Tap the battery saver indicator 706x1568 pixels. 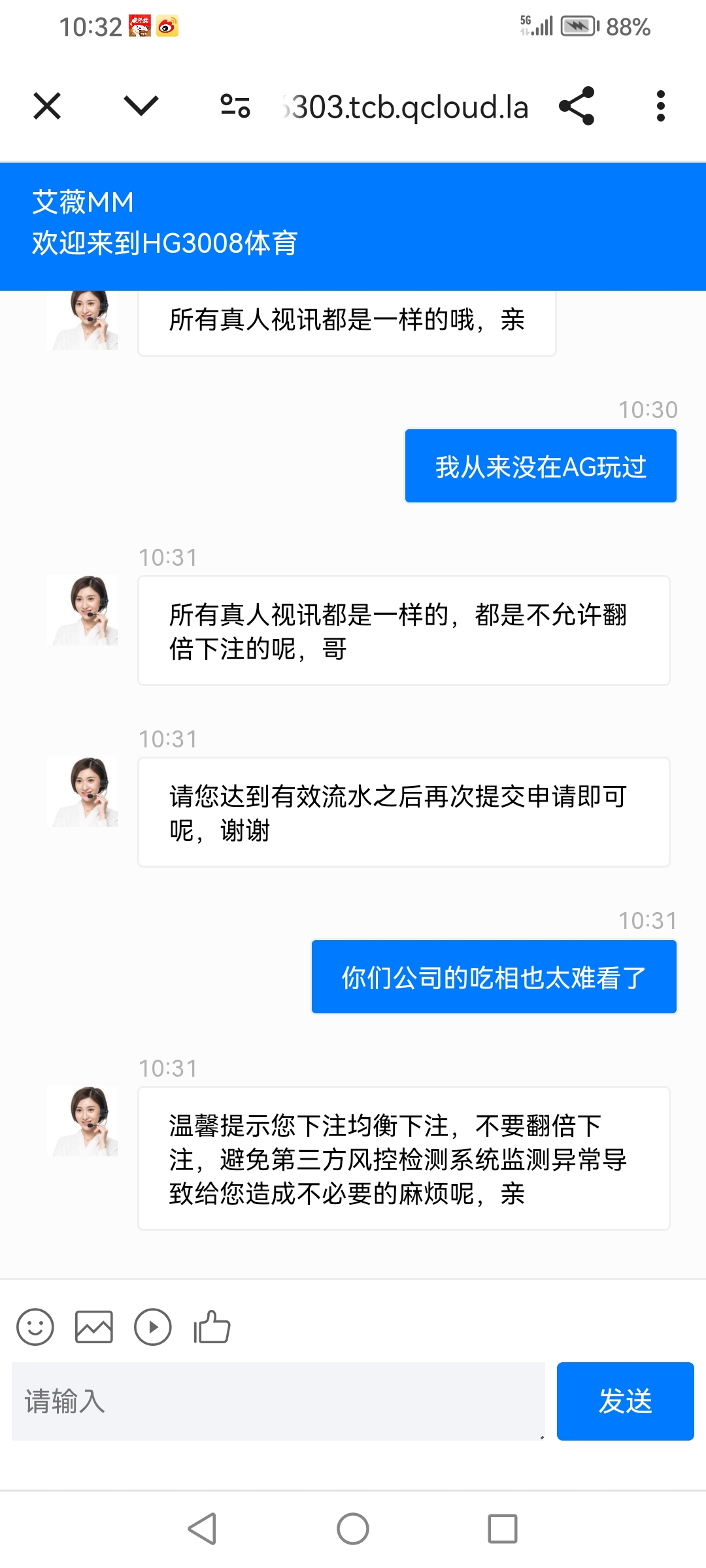(x=578, y=26)
